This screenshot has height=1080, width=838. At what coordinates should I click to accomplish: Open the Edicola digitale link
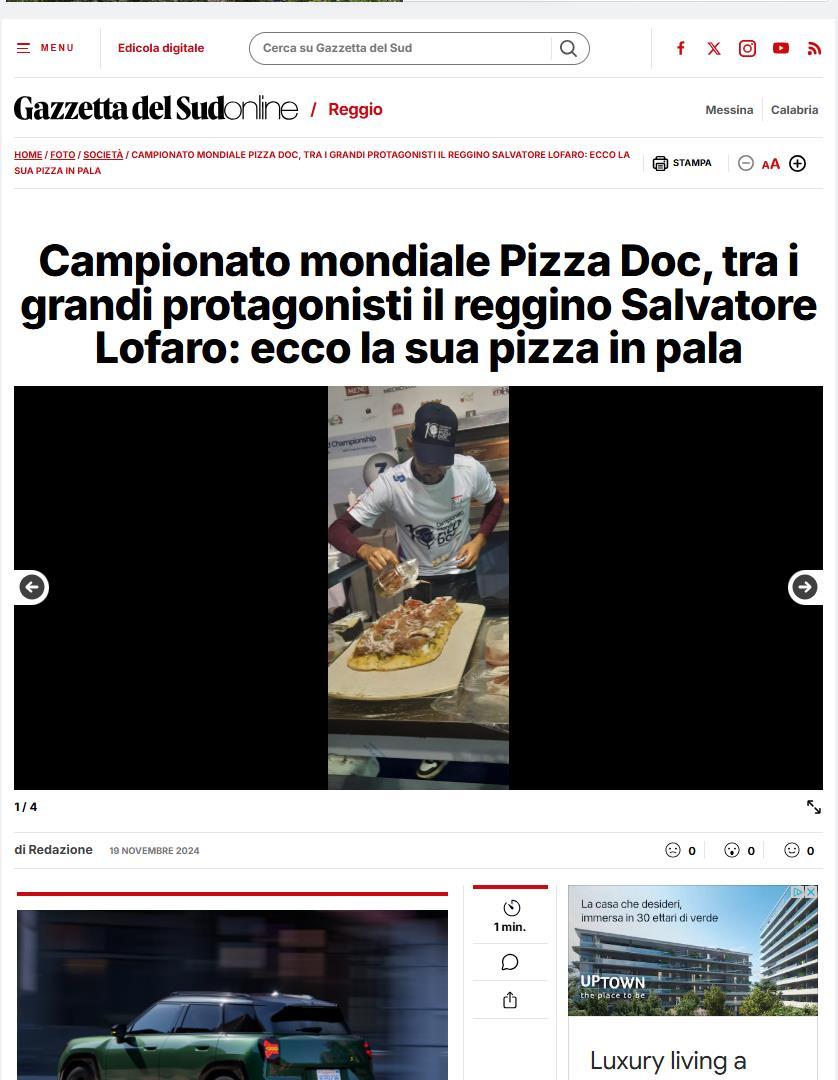pos(161,48)
